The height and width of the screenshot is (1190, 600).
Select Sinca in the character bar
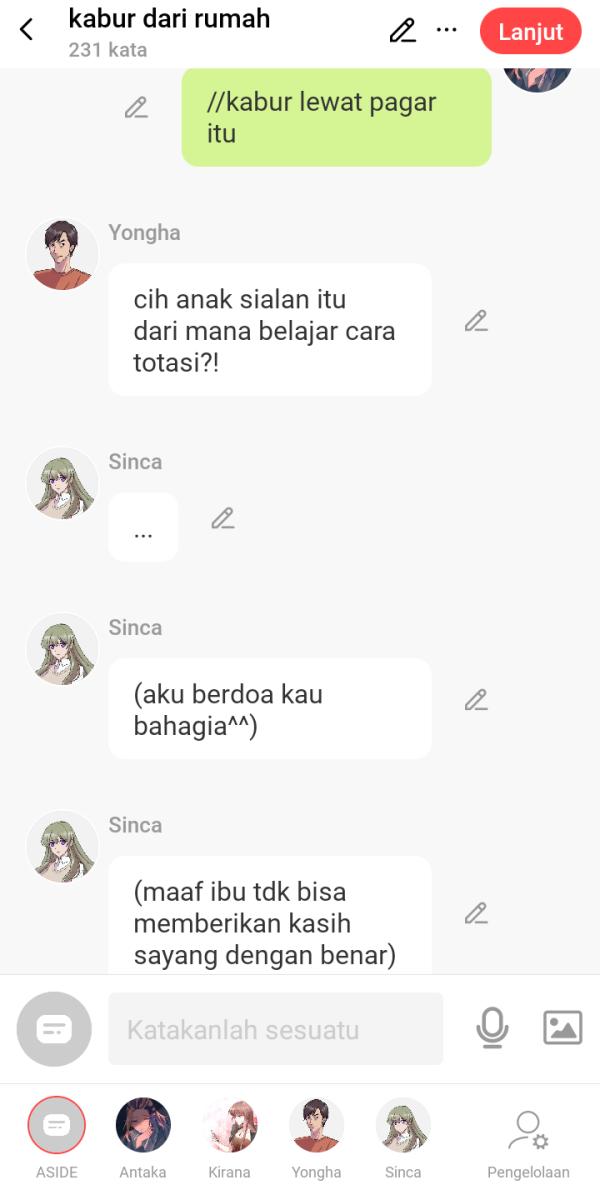[x=403, y=1126]
